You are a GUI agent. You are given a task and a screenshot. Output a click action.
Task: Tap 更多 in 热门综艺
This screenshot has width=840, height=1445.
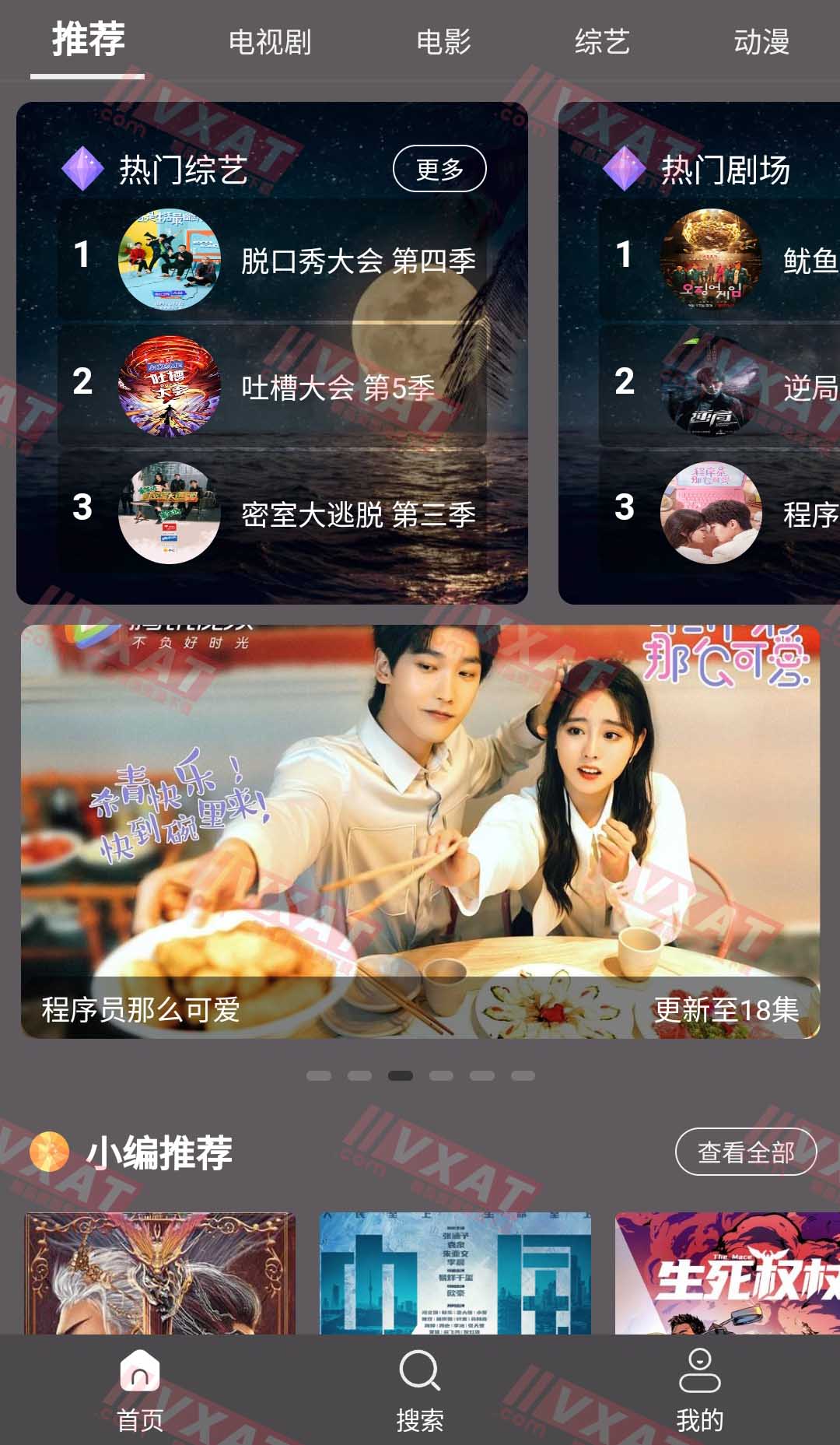point(439,169)
